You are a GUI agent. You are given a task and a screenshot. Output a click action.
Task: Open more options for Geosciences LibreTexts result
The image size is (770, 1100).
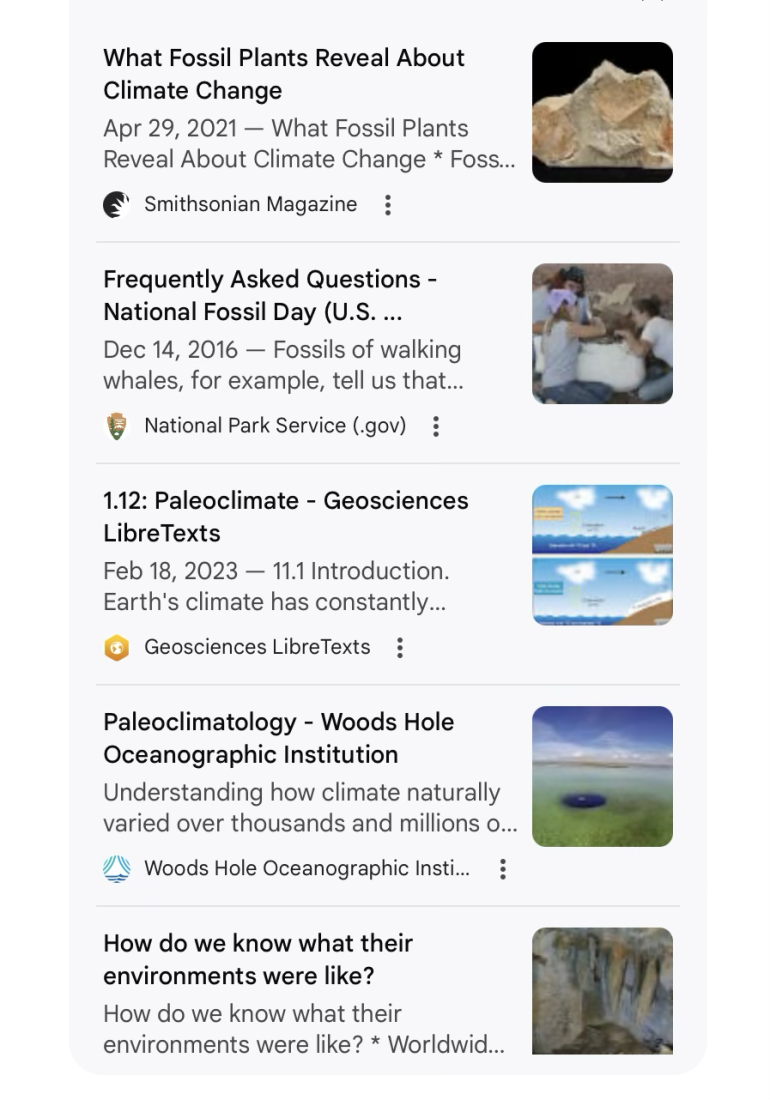click(400, 648)
